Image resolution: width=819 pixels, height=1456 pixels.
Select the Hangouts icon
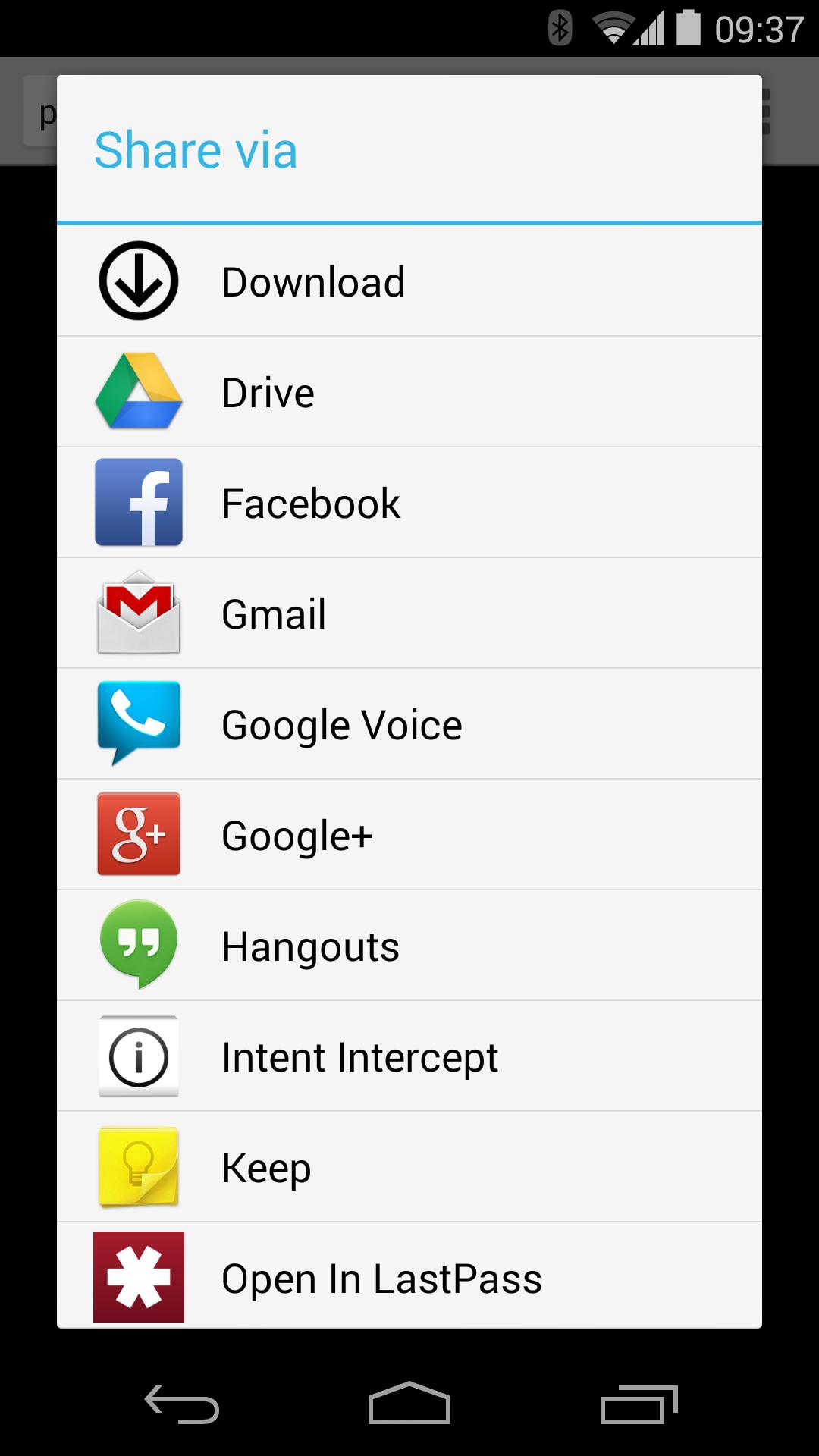(138, 945)
